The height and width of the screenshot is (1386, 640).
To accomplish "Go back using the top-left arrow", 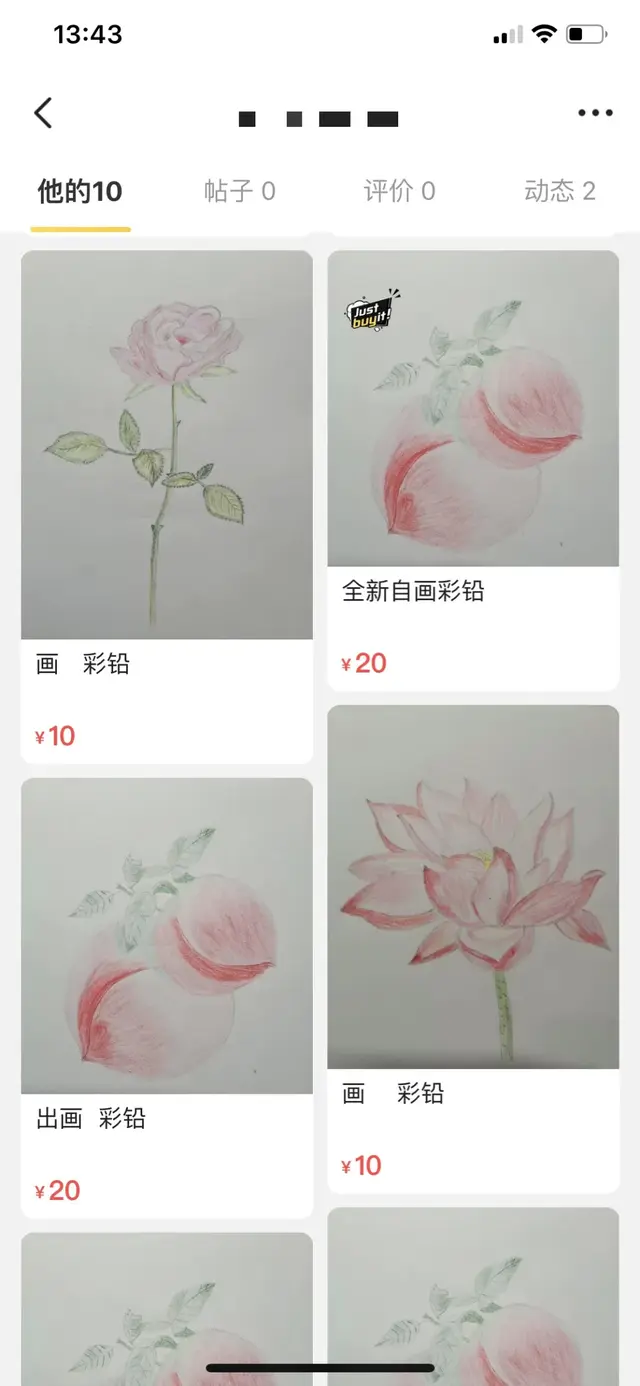I will (x=43, y=113).
